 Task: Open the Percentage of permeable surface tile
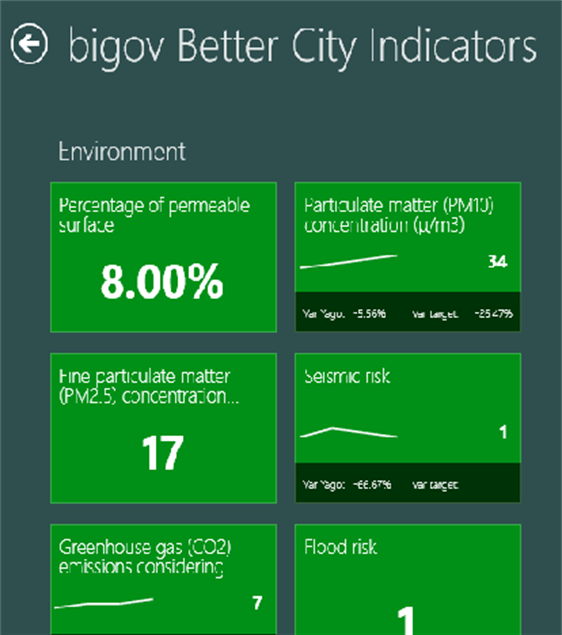164,257
